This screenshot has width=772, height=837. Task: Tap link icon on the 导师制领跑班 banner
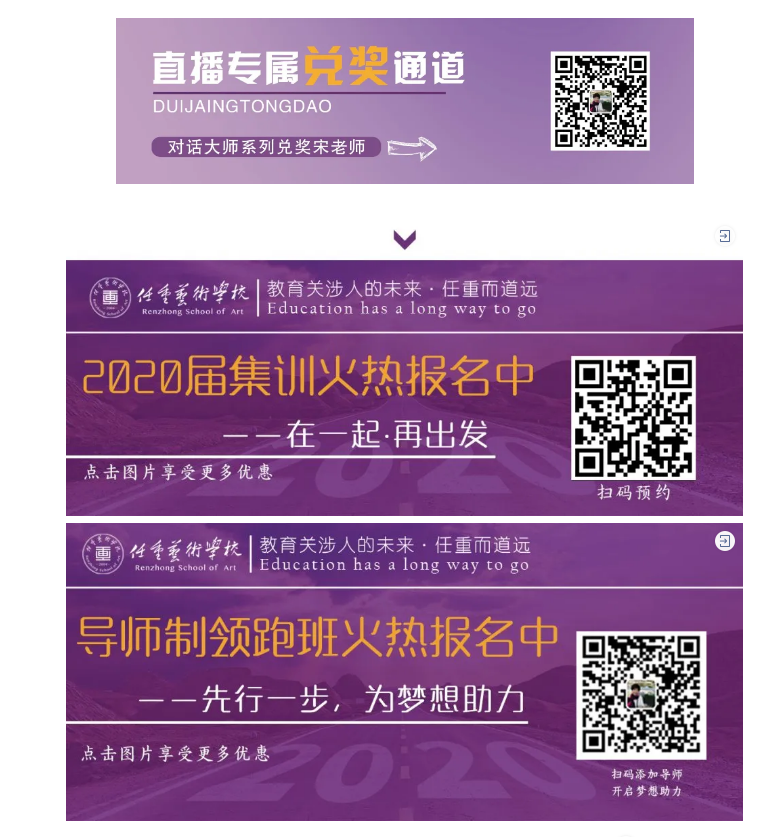[724, 541]
